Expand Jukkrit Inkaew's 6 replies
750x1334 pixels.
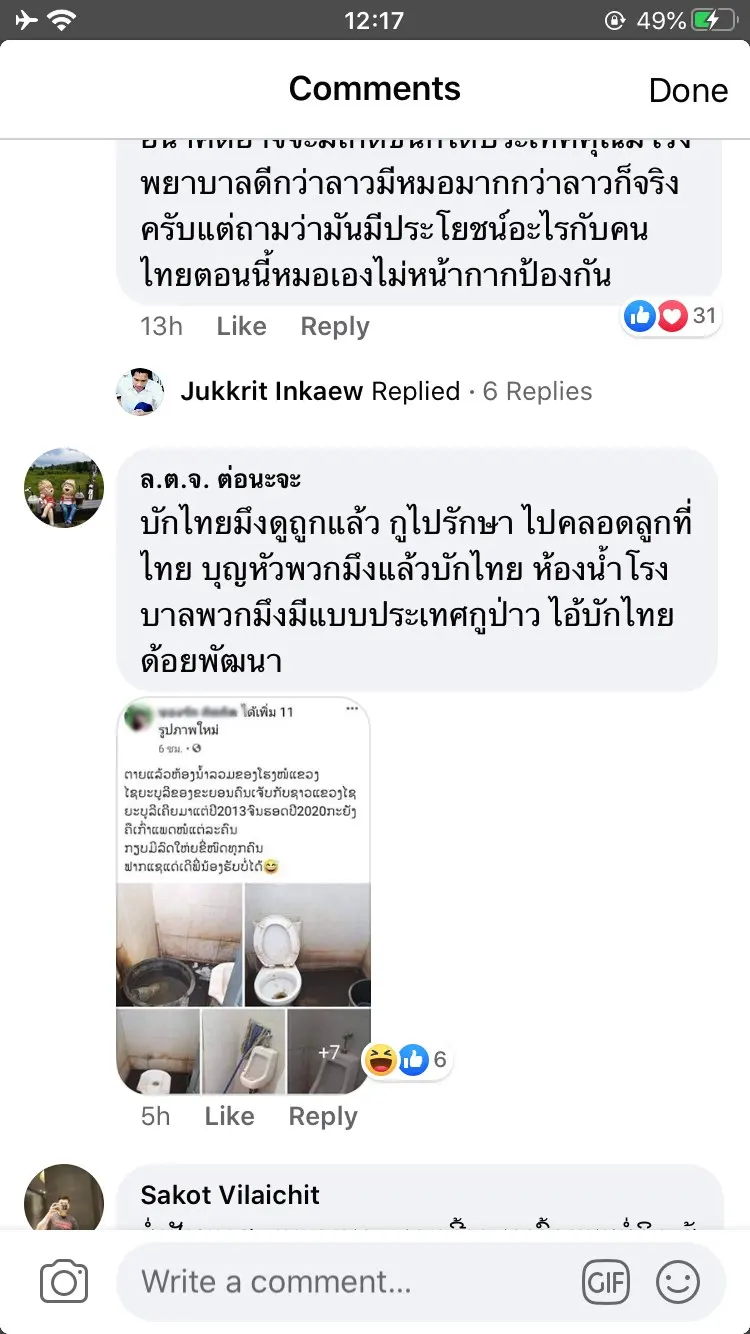[386, 392]
